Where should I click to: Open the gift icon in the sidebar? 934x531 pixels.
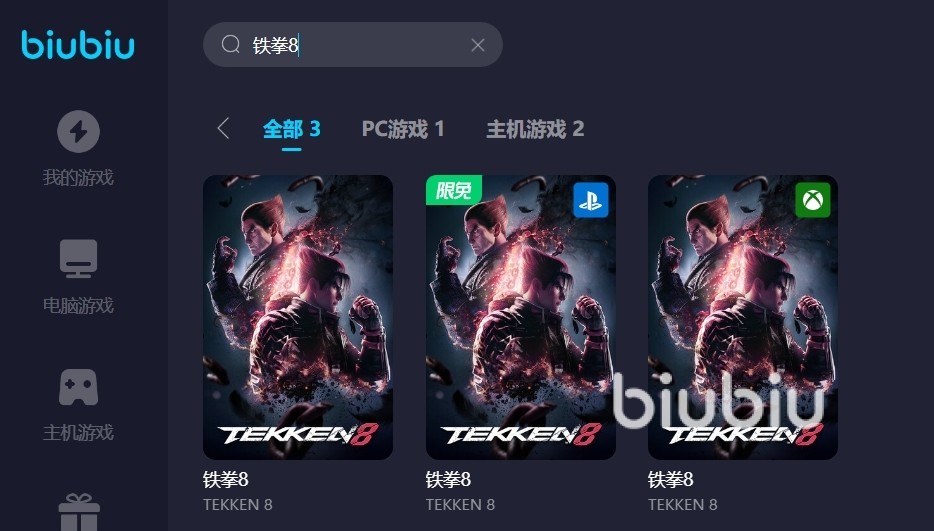(78, 511)
